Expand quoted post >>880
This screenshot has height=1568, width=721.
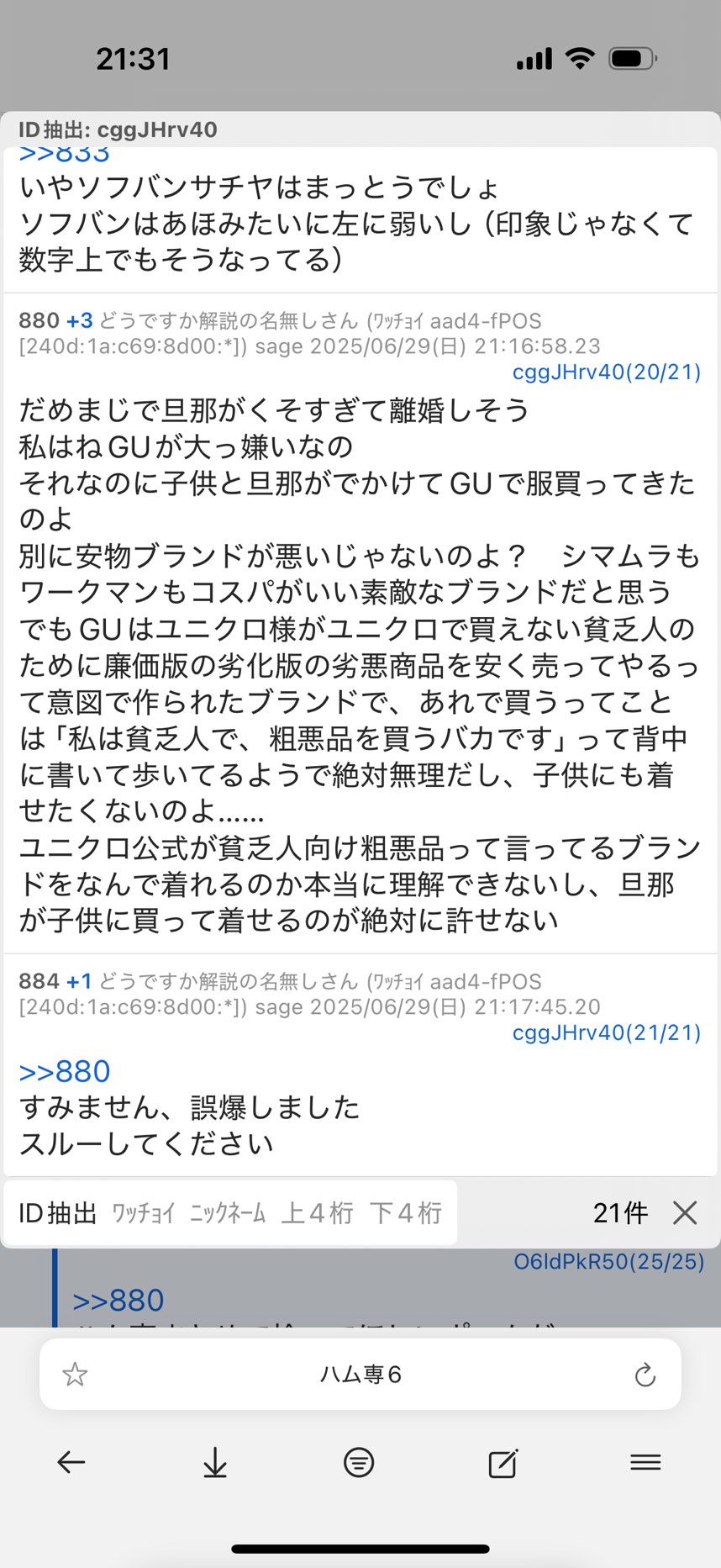coord(63,1069)
